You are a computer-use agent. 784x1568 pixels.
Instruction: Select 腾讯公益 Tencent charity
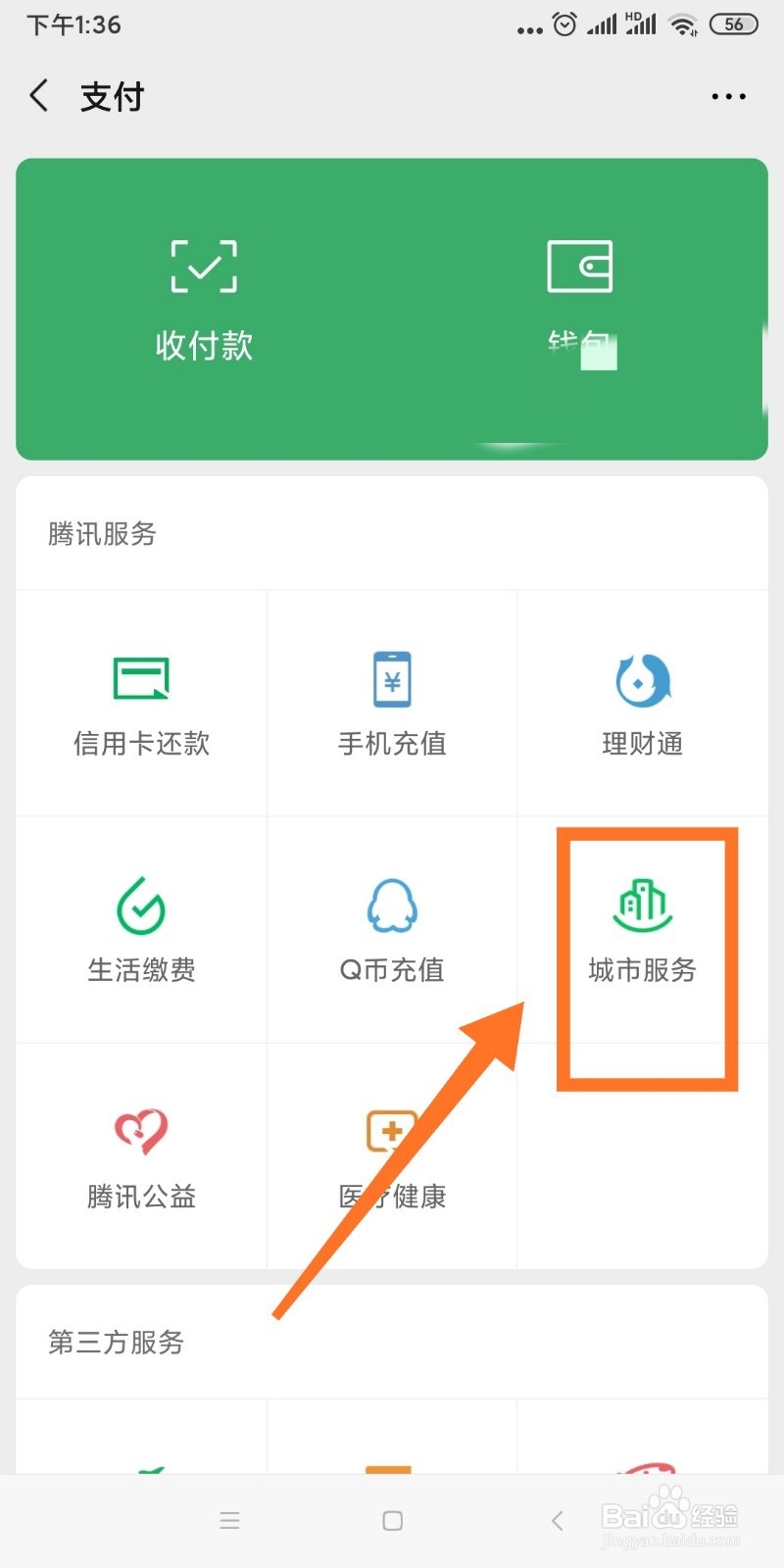click(x=140, y=1154)
